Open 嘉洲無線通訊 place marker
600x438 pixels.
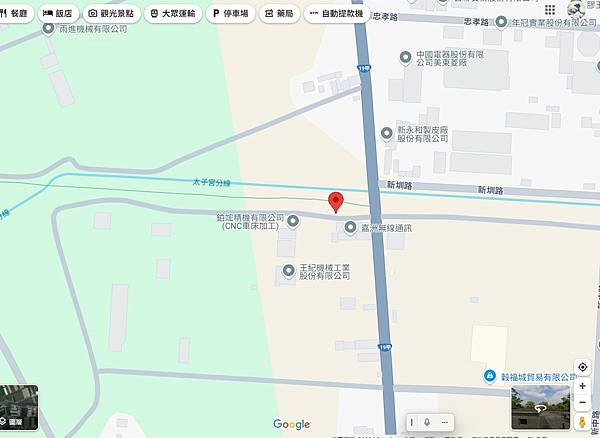pyautogui.click(x=349, y=228)
